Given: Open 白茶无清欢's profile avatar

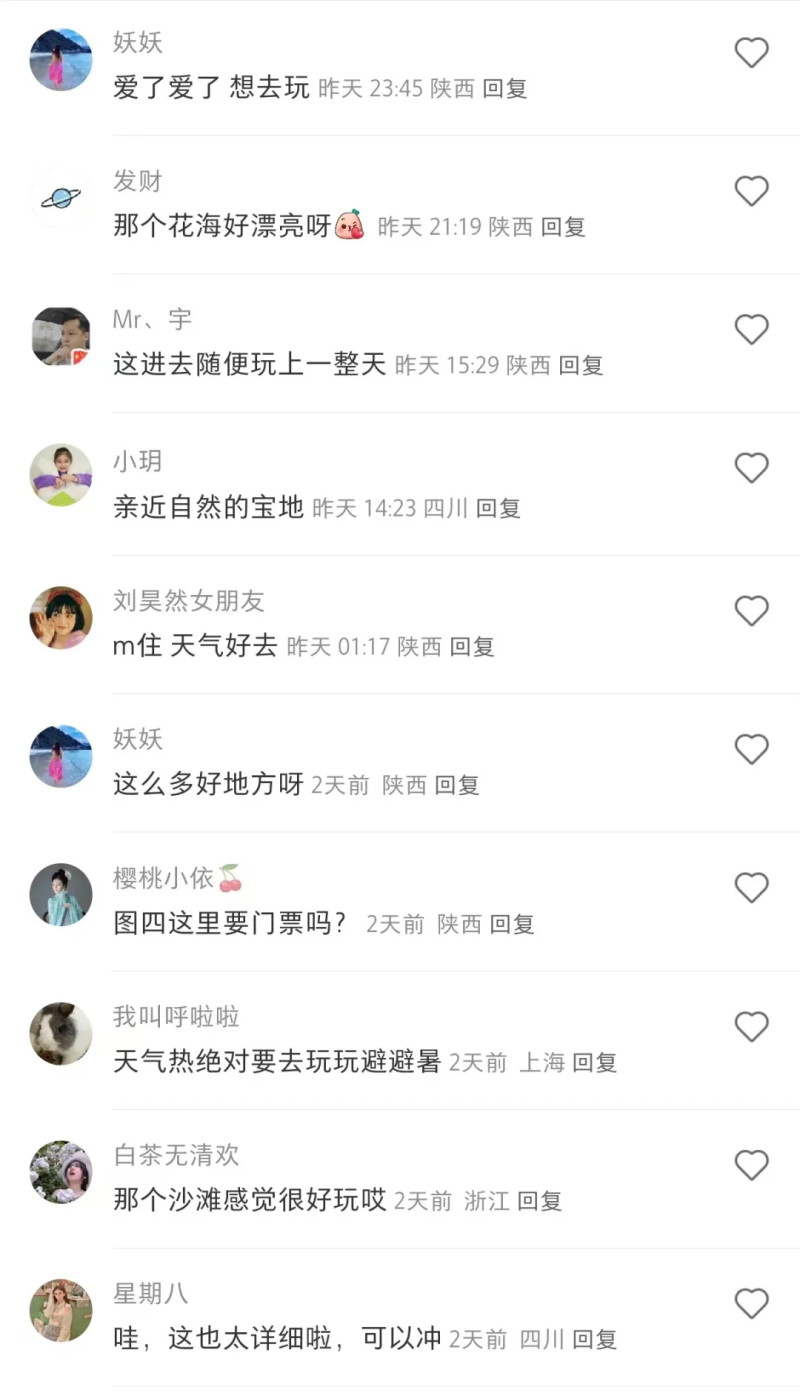Looking at the screenshot, I should (61, 1171).
